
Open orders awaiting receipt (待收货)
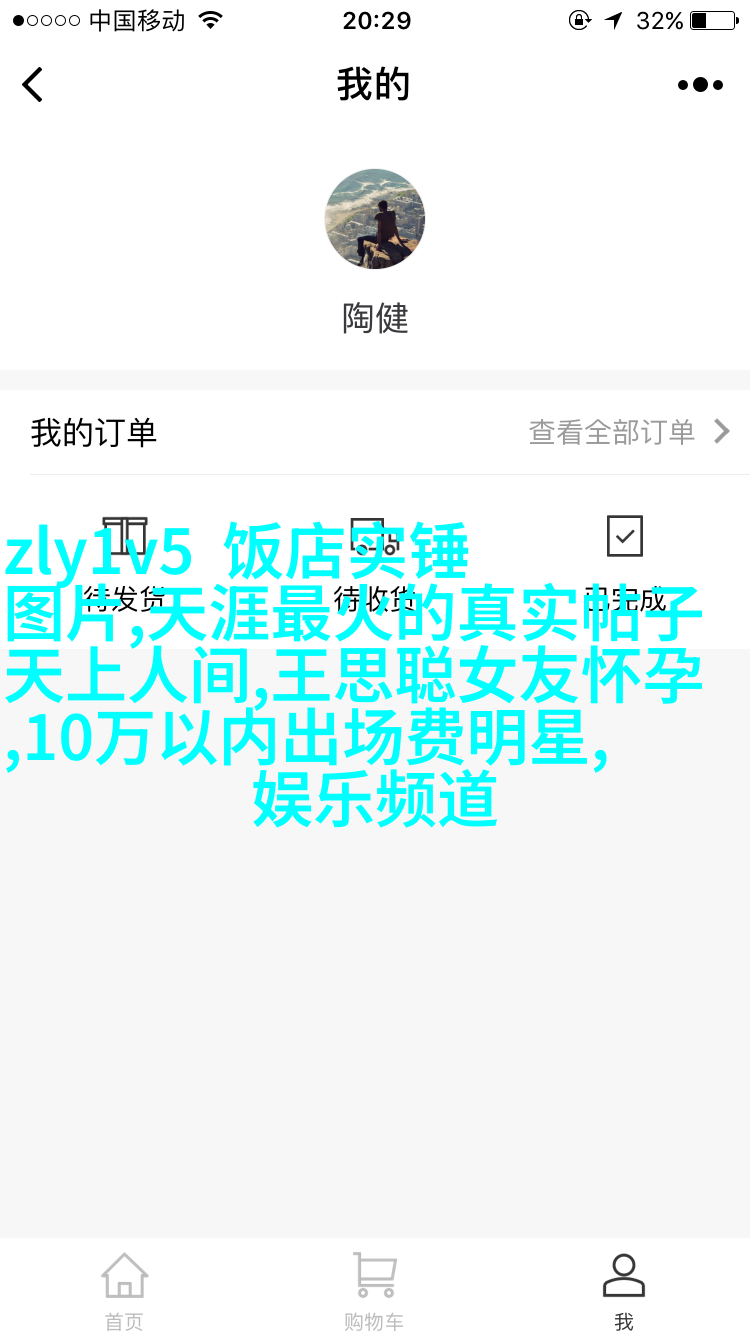tap(375, 560)
